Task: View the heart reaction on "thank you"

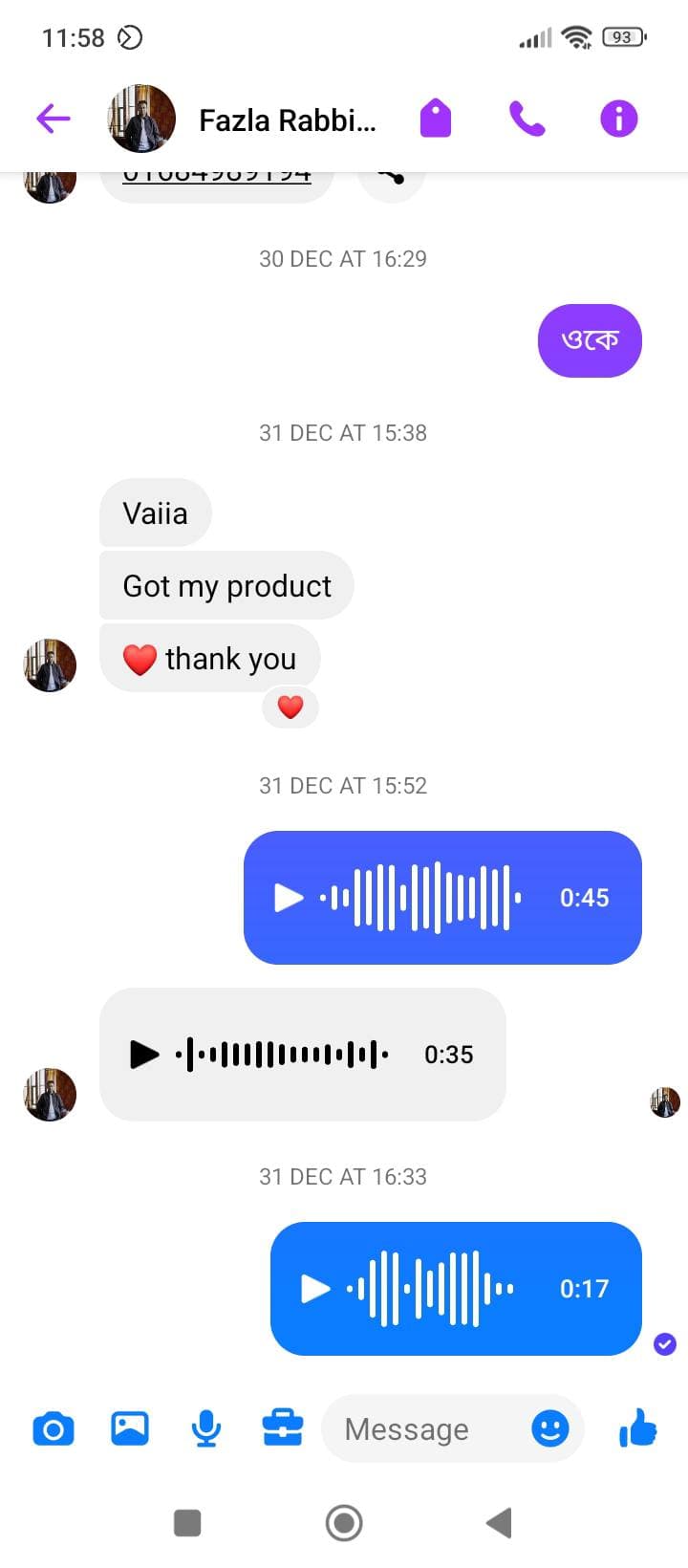Action: (x=290, y=708)
